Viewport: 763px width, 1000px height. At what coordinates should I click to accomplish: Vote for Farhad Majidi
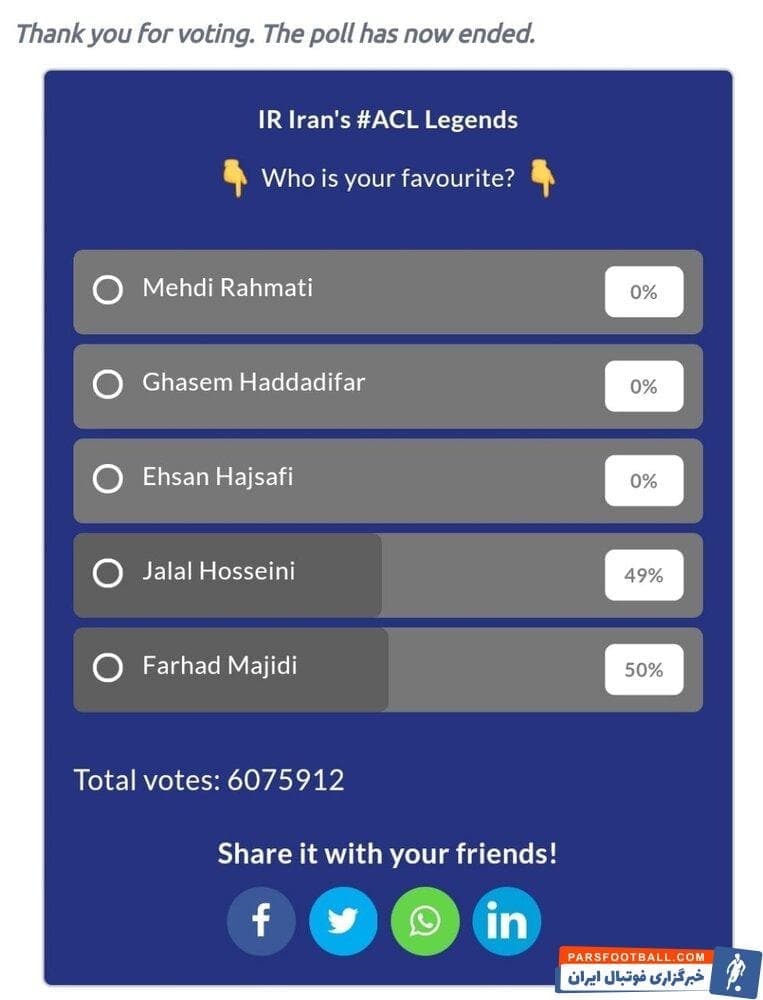(x=108, y=667)
